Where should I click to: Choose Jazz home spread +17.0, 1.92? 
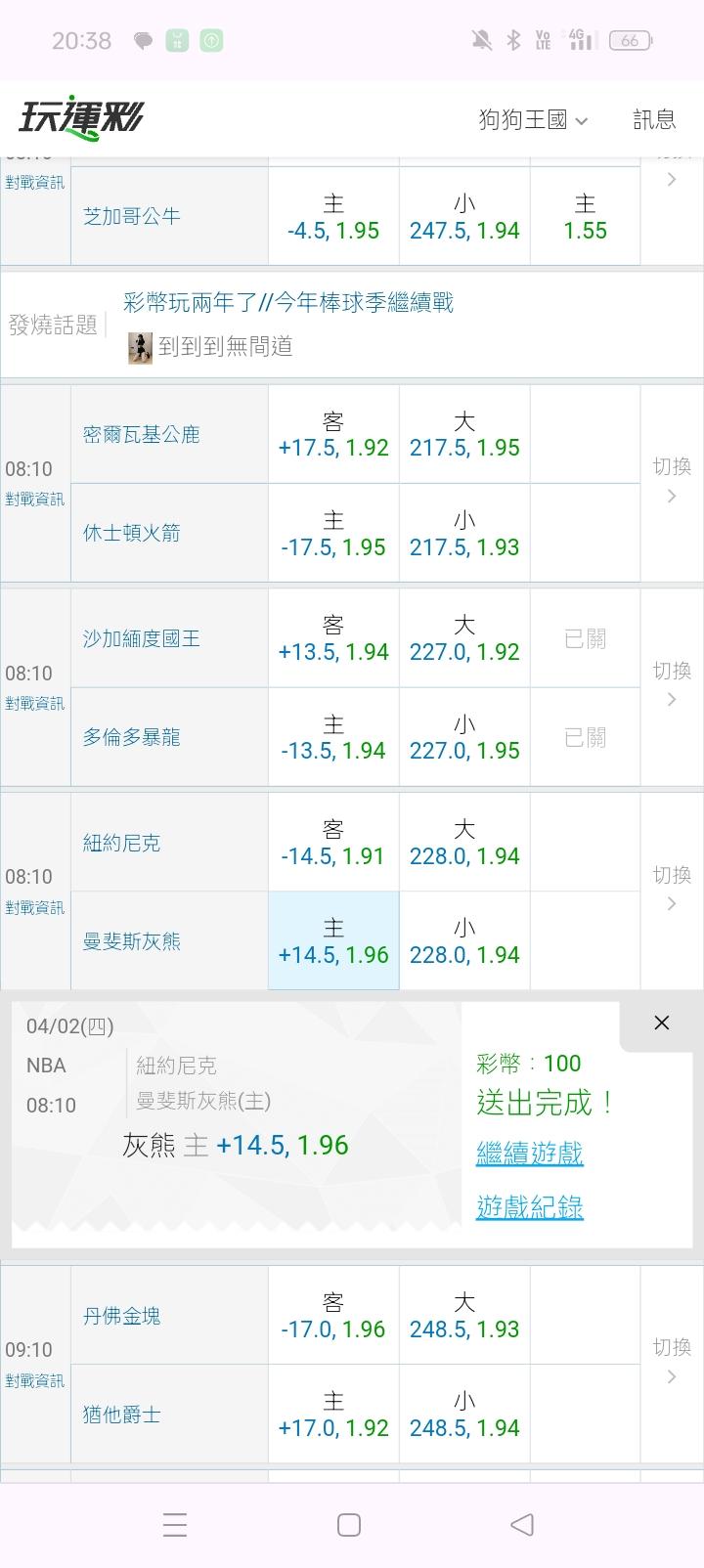333,1415
